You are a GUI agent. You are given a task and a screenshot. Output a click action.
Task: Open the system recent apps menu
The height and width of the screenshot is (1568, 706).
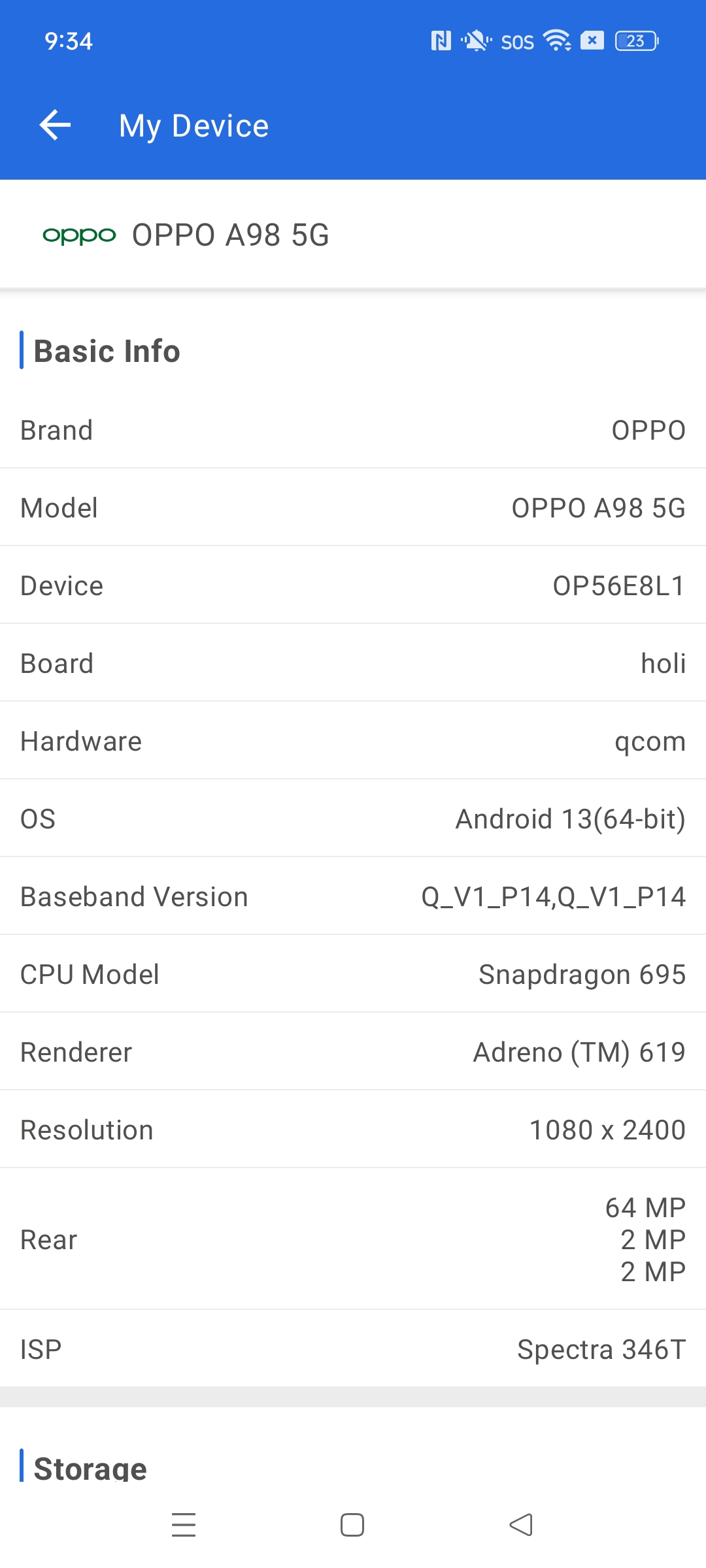(184, 1524)
